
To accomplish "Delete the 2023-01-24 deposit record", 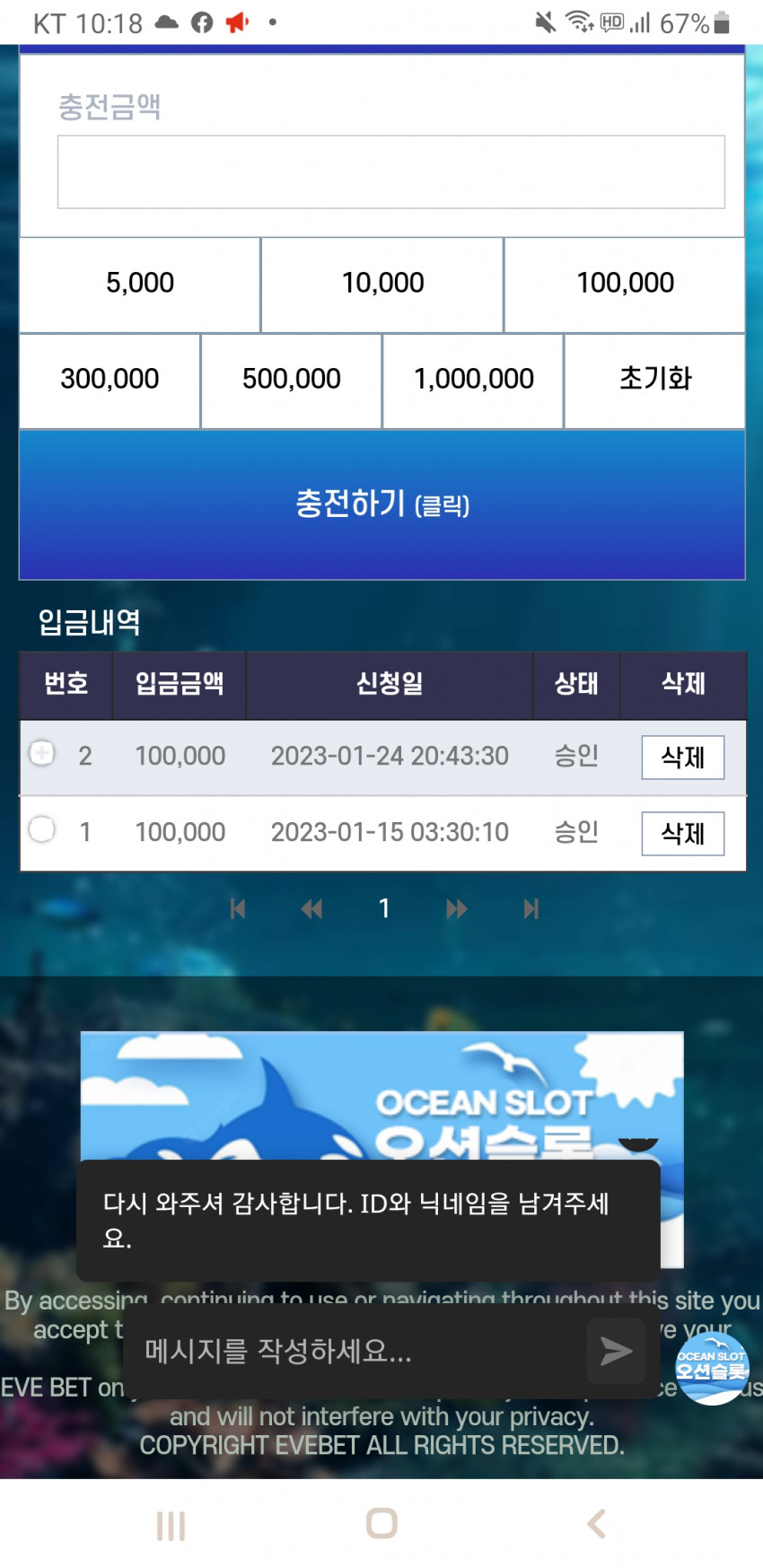I will pos(682,758).
